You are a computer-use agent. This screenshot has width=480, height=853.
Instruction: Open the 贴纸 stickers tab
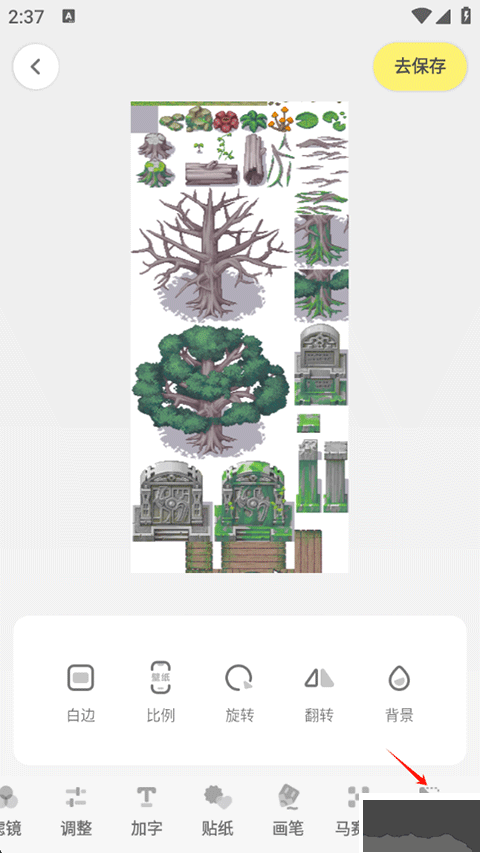coord(217,811)
